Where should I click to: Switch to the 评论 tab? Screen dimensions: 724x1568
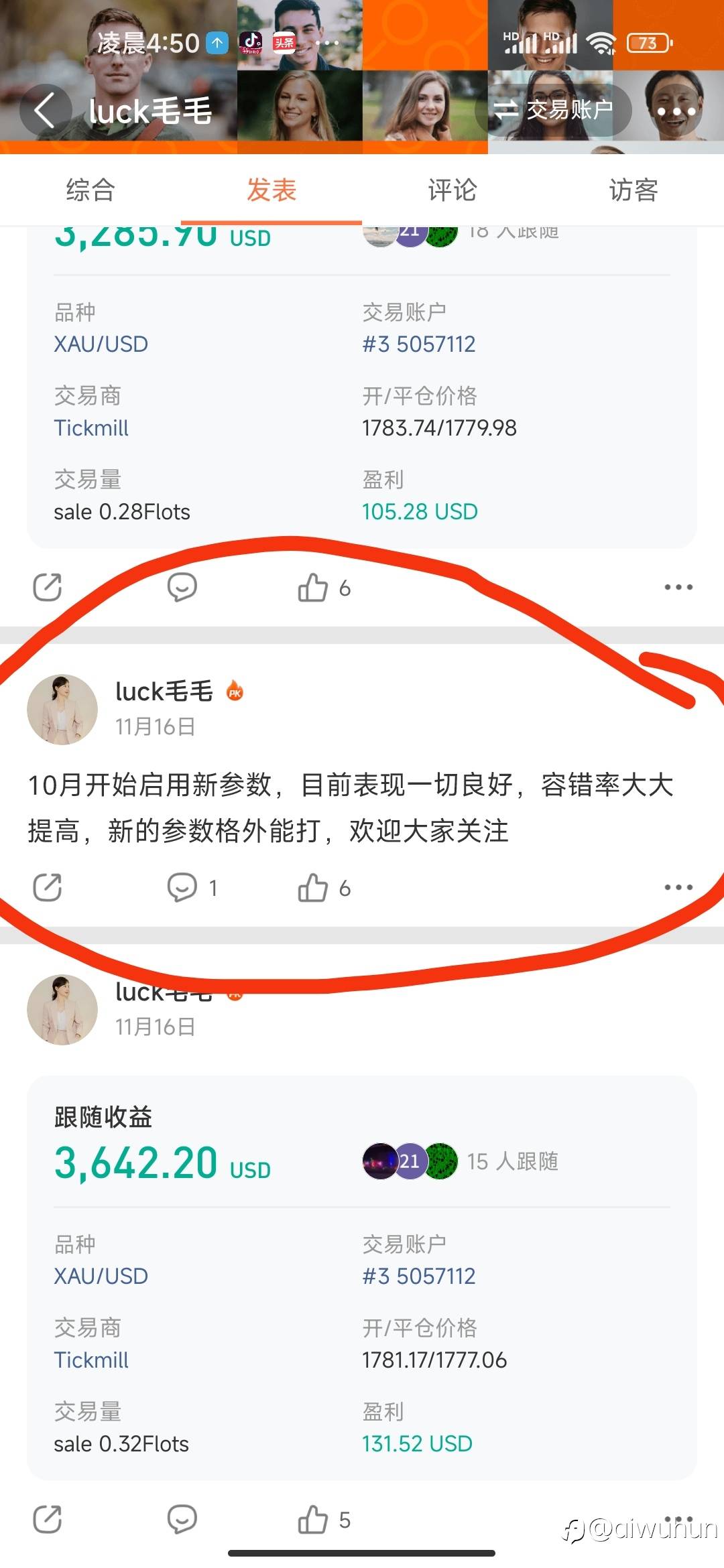coord(452,190)
